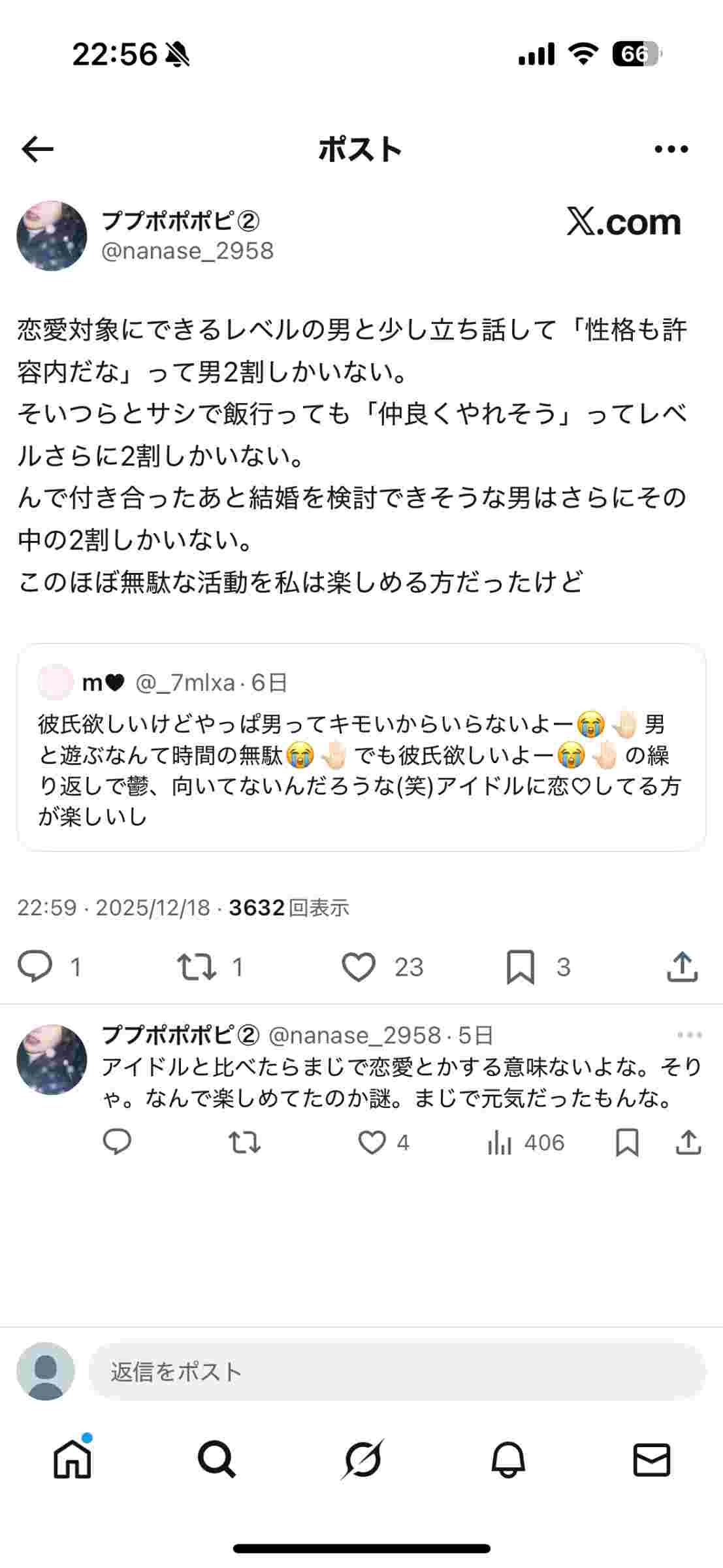Image resolution: width=723 pixels, height=1568 pixels.
Task: Reply to the 5日 follow-up reply
Action: [118, 1143]
